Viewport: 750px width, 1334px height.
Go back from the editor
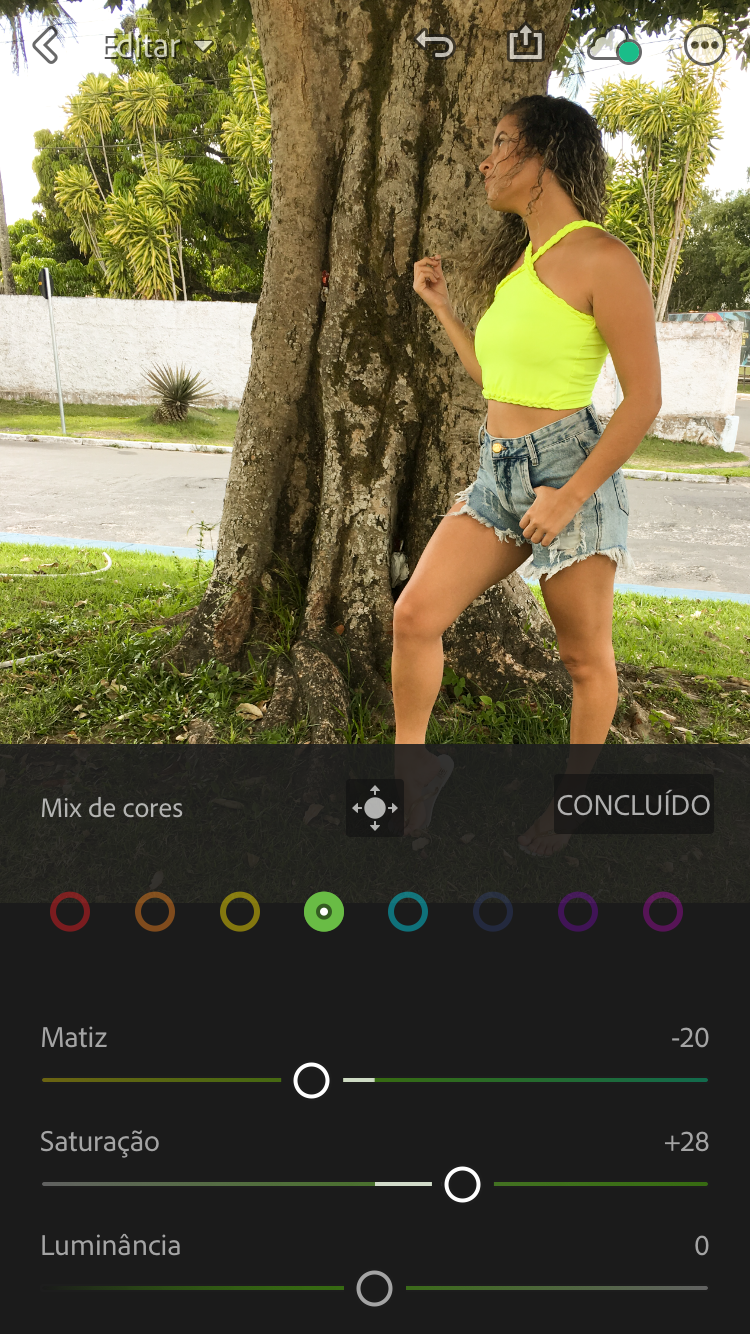click(x=45, y=45)
